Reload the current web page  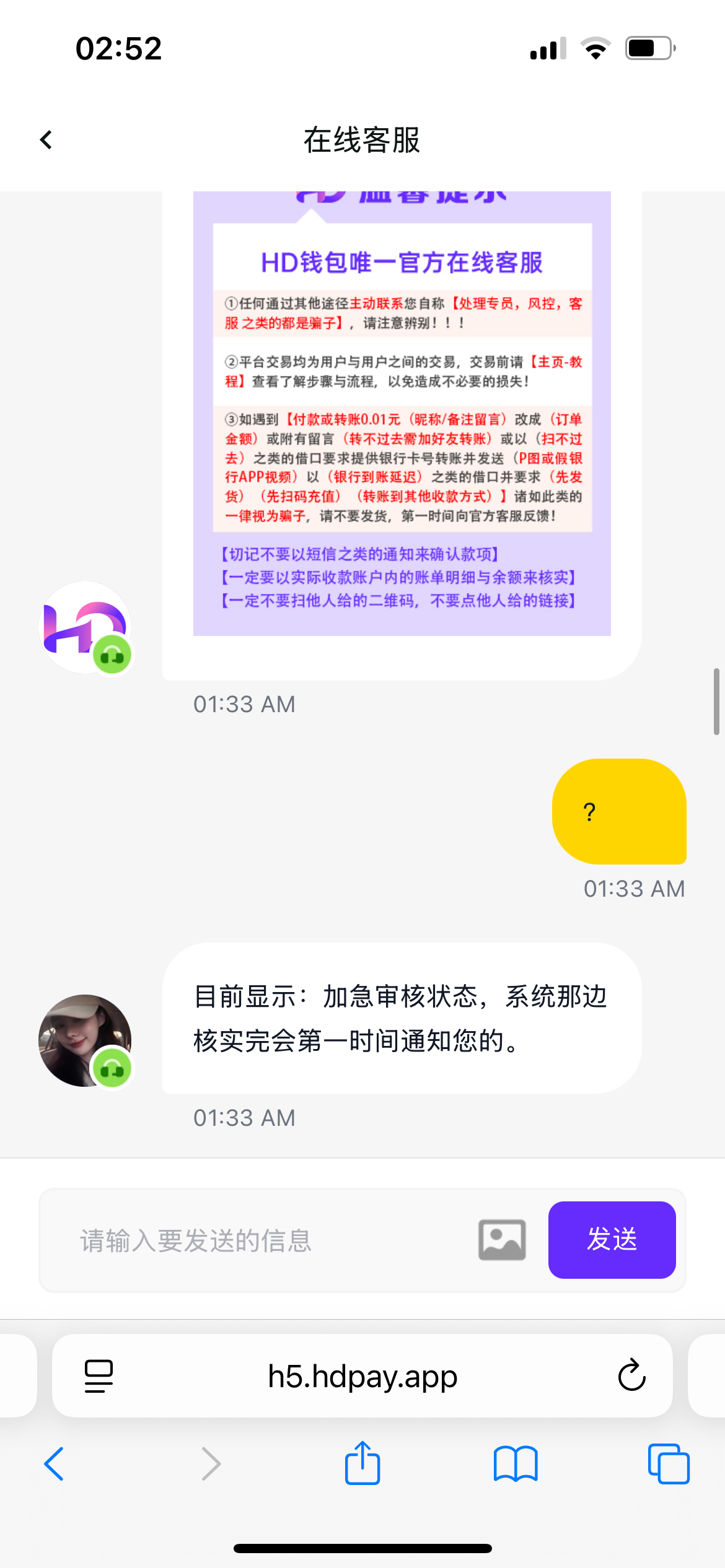pyautogui.click(x=631, y=1376)
